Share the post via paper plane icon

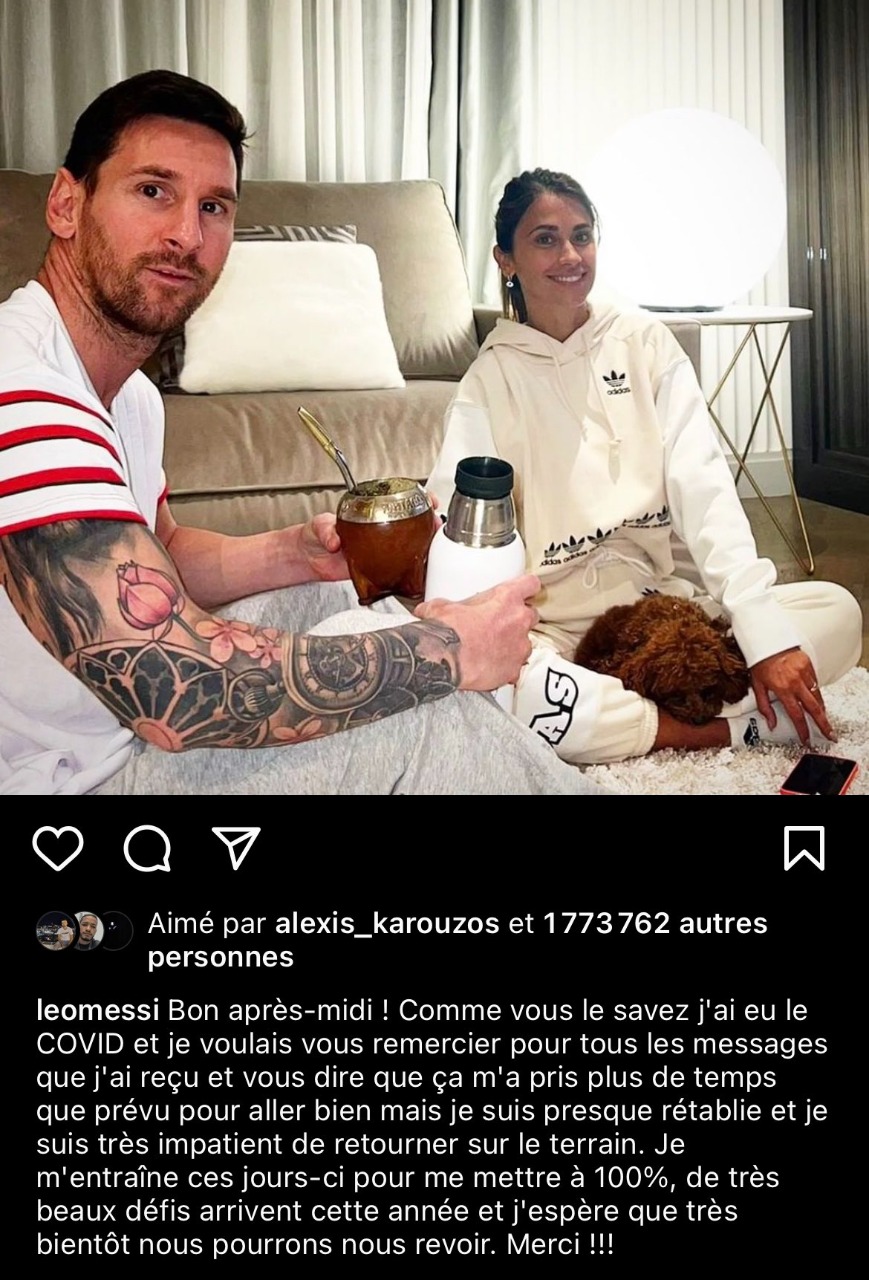(237, 848)
